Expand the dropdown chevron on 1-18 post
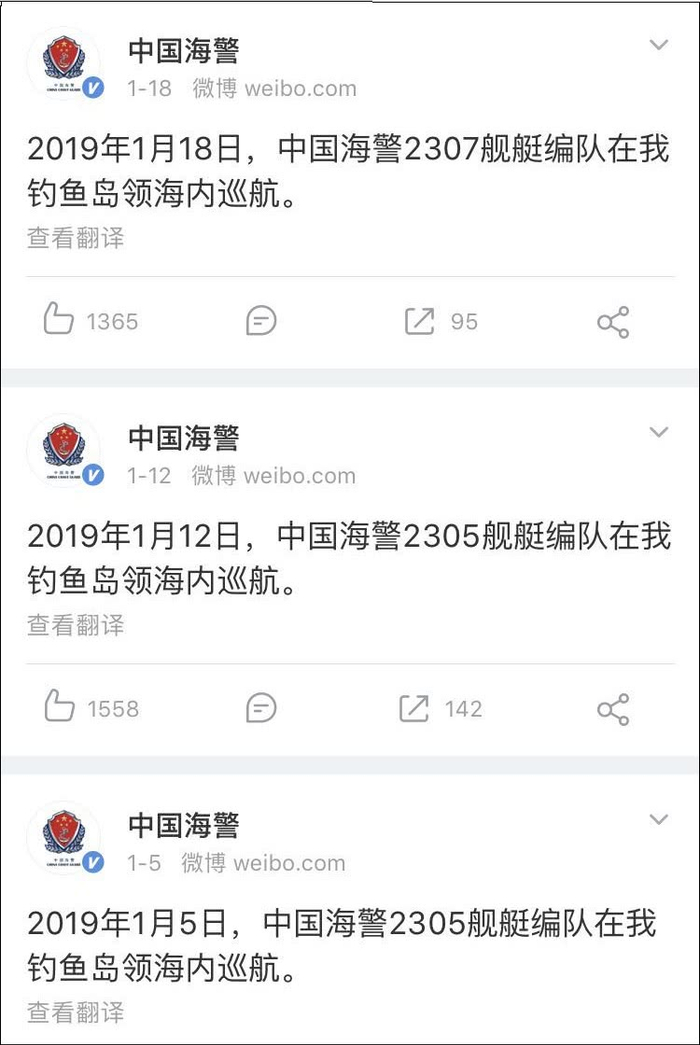The image size is (700, 1045). 659,45
